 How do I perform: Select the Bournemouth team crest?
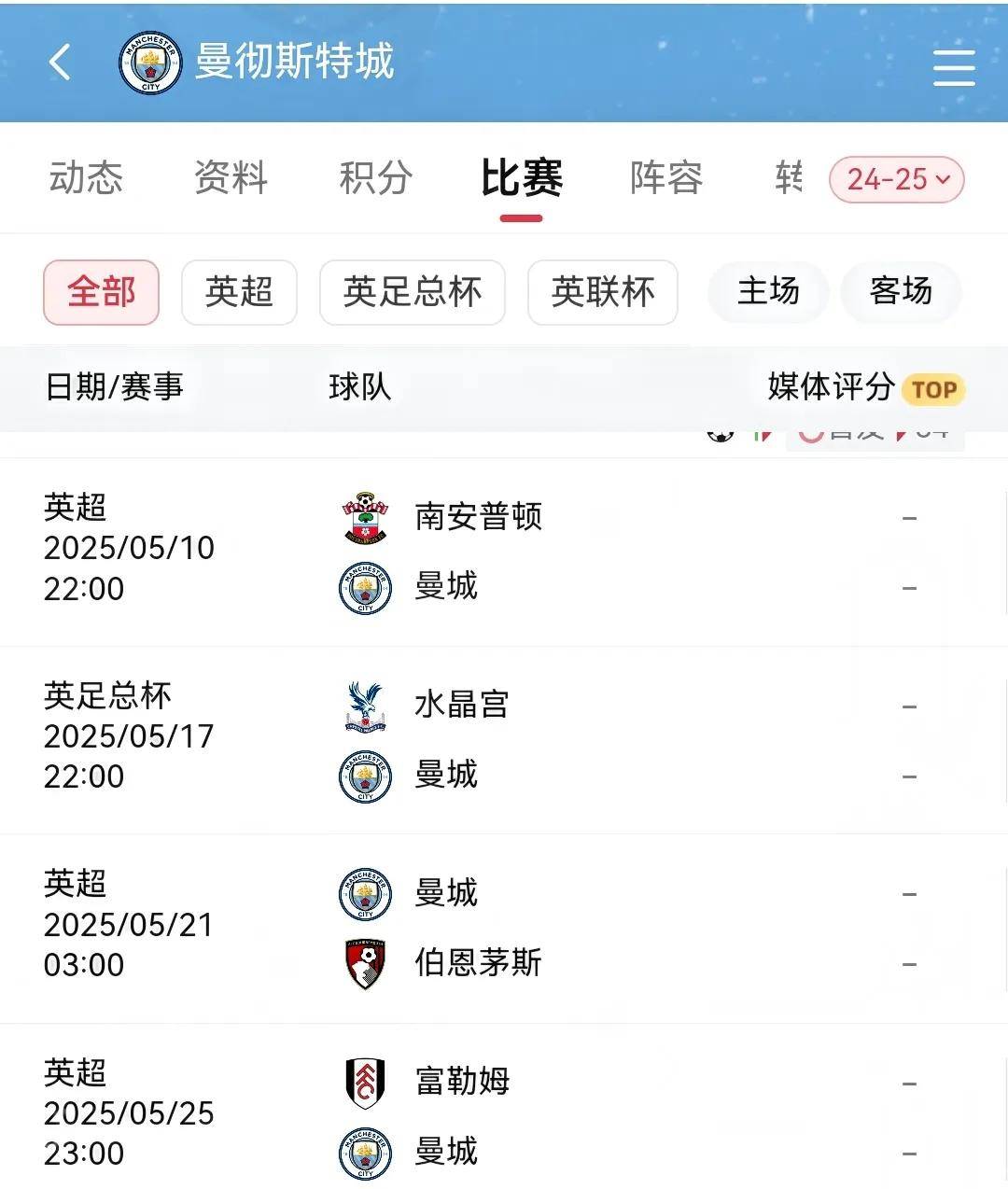coord(364,963)
